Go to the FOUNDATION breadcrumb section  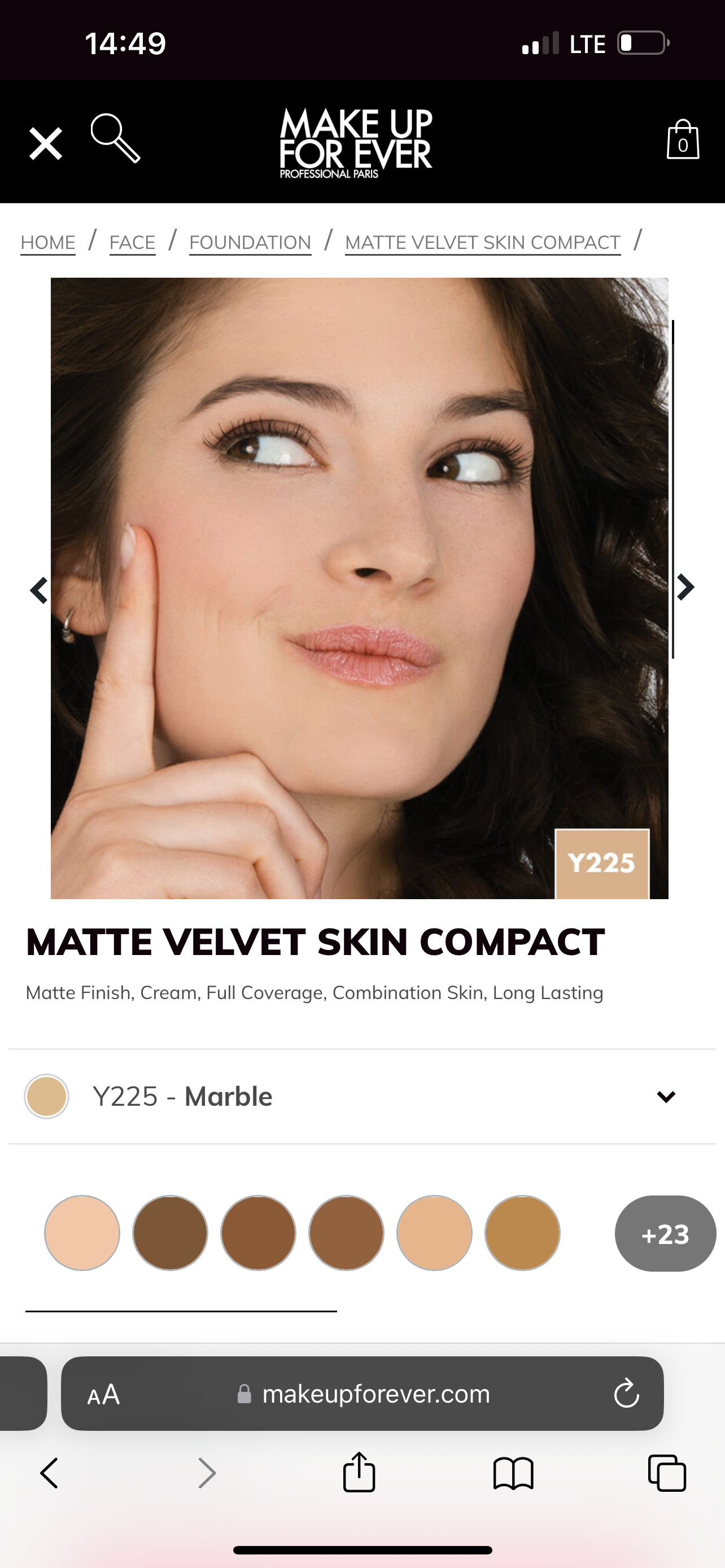click(250, 242)
